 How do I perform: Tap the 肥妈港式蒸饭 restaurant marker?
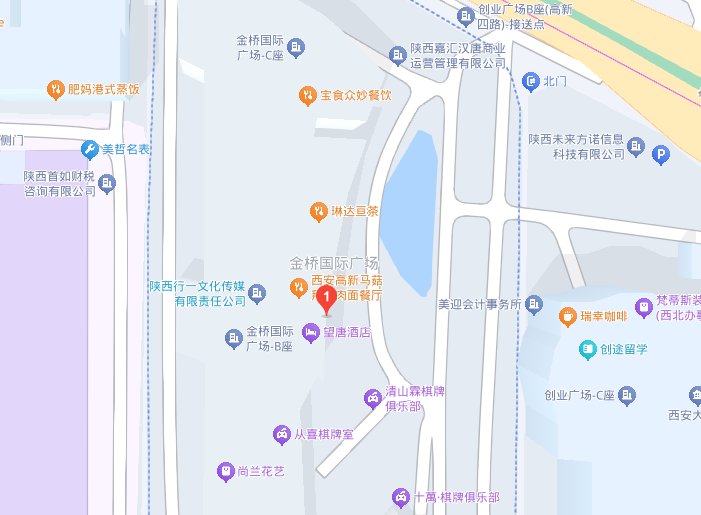[56, 90]
